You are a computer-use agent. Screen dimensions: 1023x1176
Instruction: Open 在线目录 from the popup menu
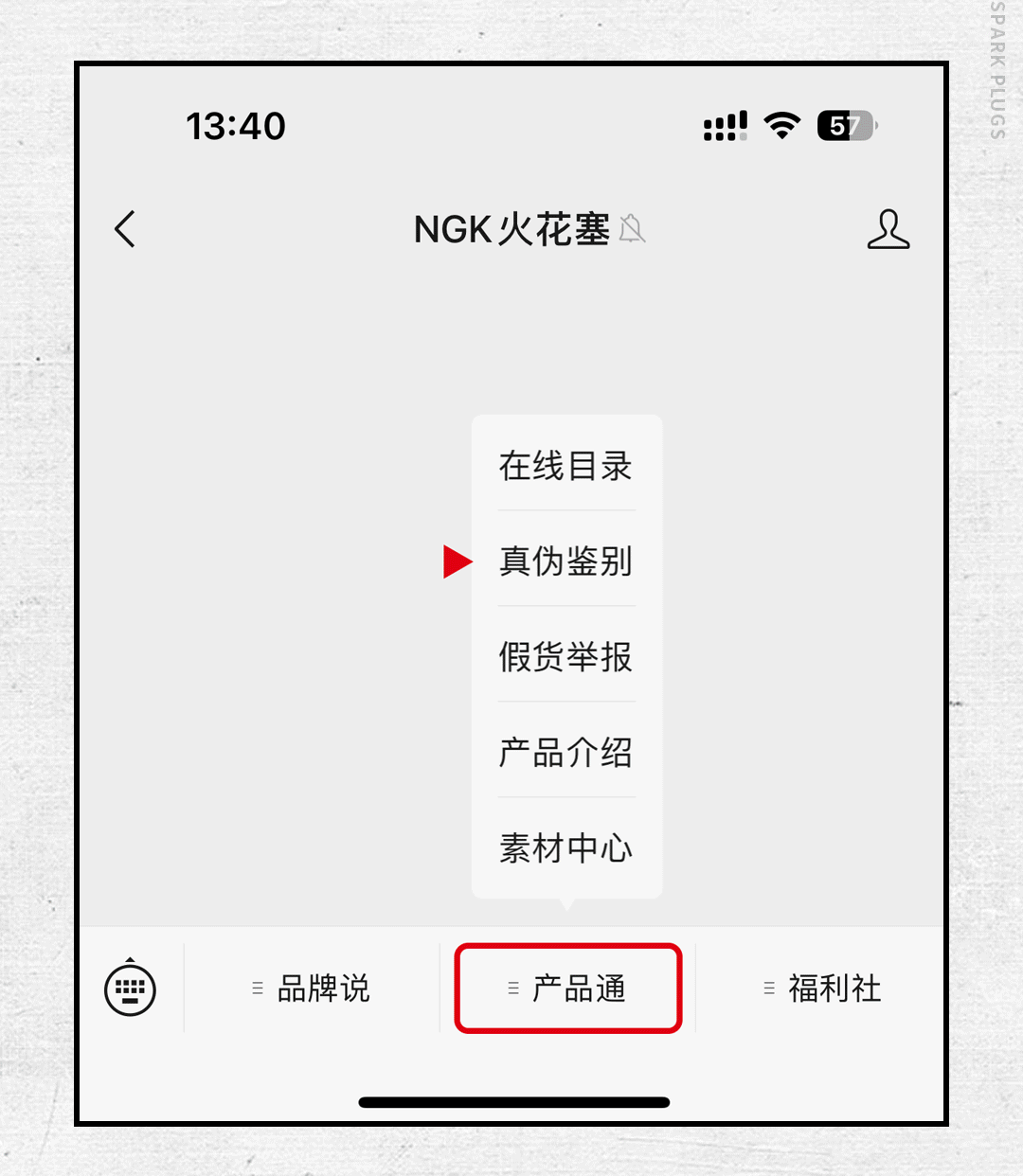[565, 466]
